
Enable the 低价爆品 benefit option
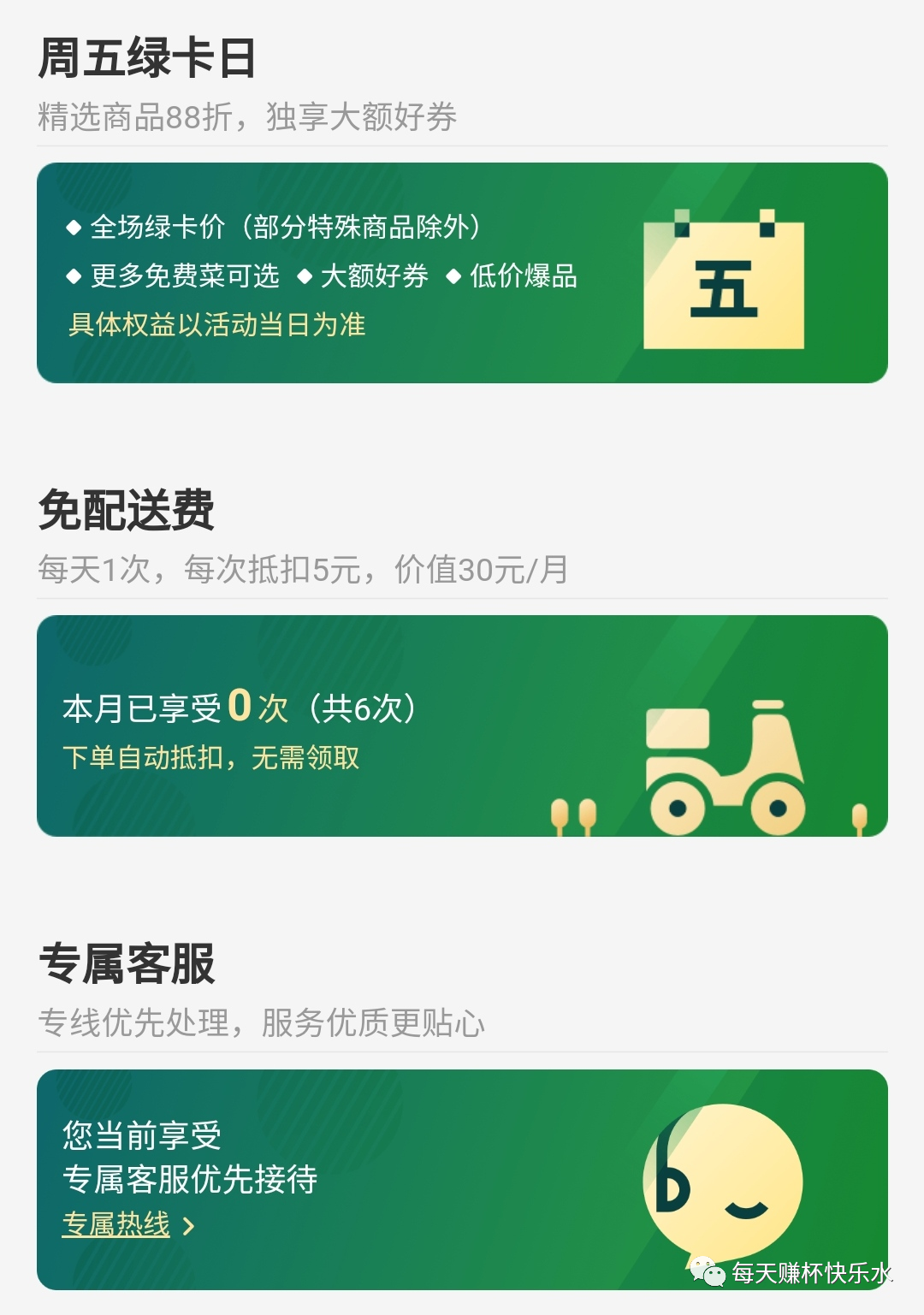[x=522, y=277]
